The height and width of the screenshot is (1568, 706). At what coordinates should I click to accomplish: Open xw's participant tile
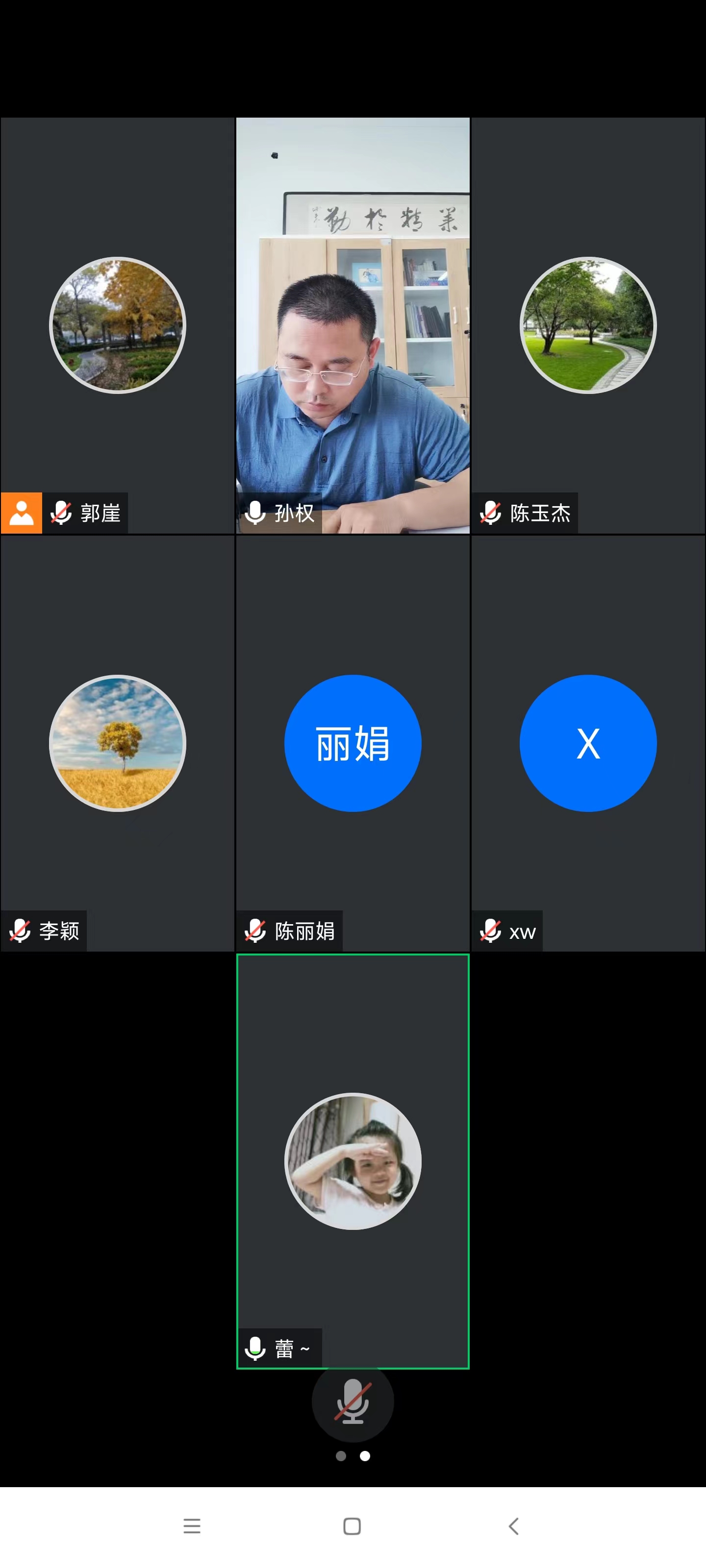pos(588,743)
